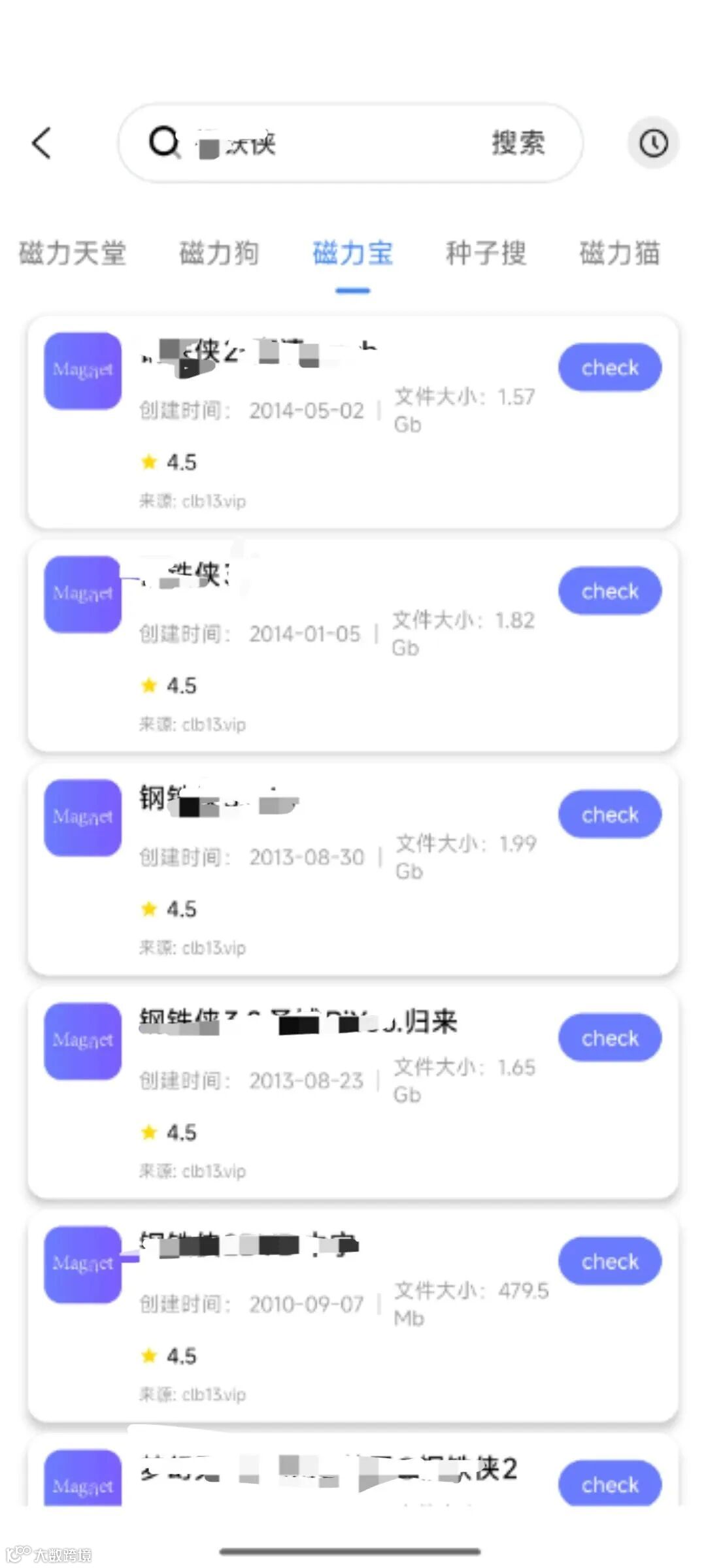Tap check on the 1.65 Gb result

tap(609, 1038)
